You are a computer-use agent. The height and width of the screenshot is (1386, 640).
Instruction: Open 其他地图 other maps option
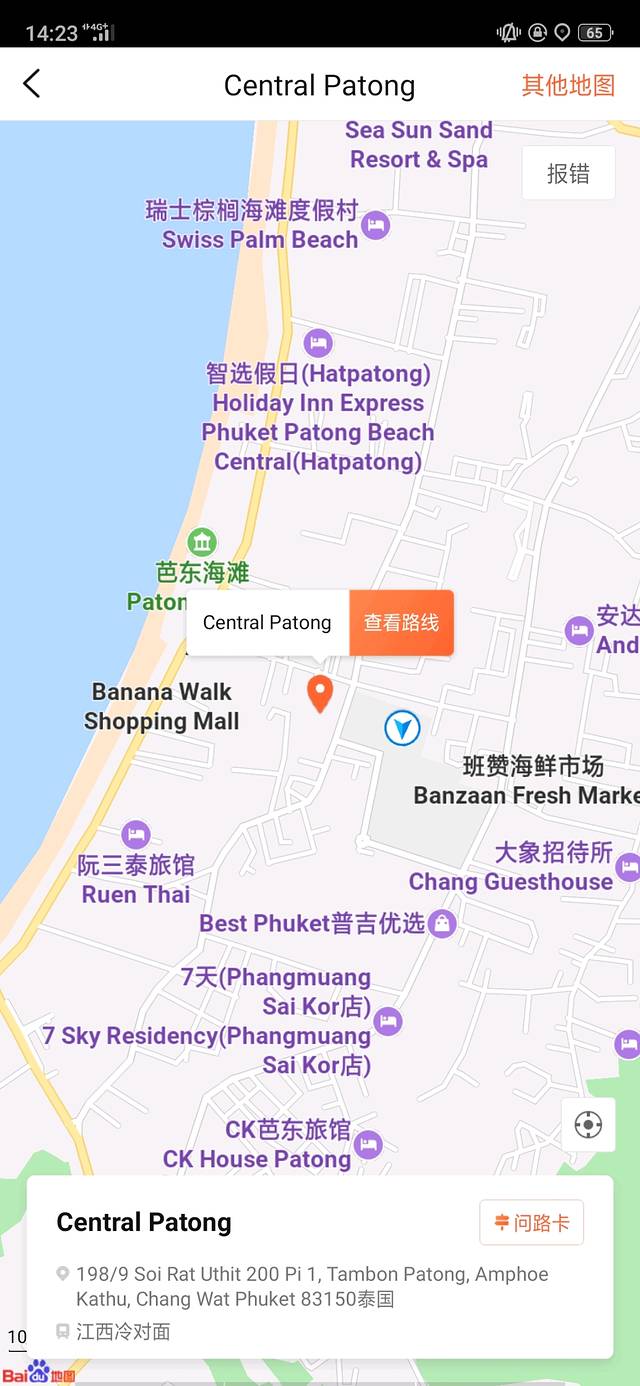pyautogui.click(x=568, y=85)
